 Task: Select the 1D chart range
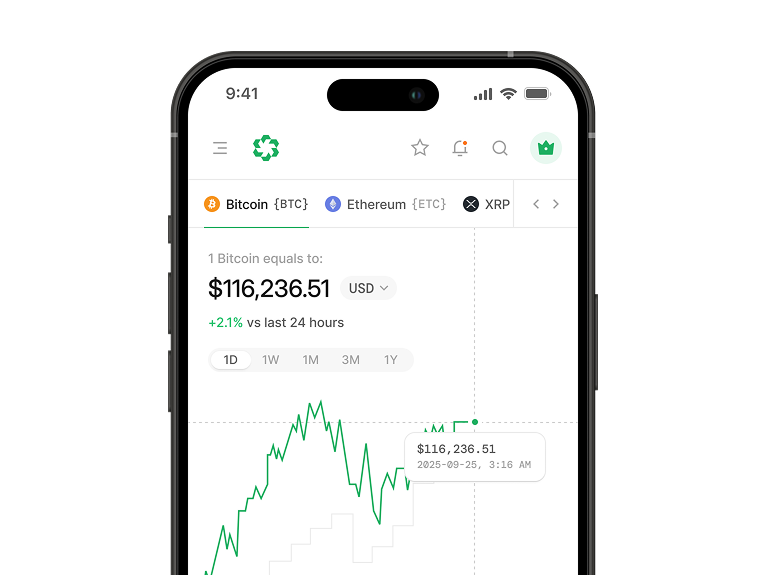(231, 360)
